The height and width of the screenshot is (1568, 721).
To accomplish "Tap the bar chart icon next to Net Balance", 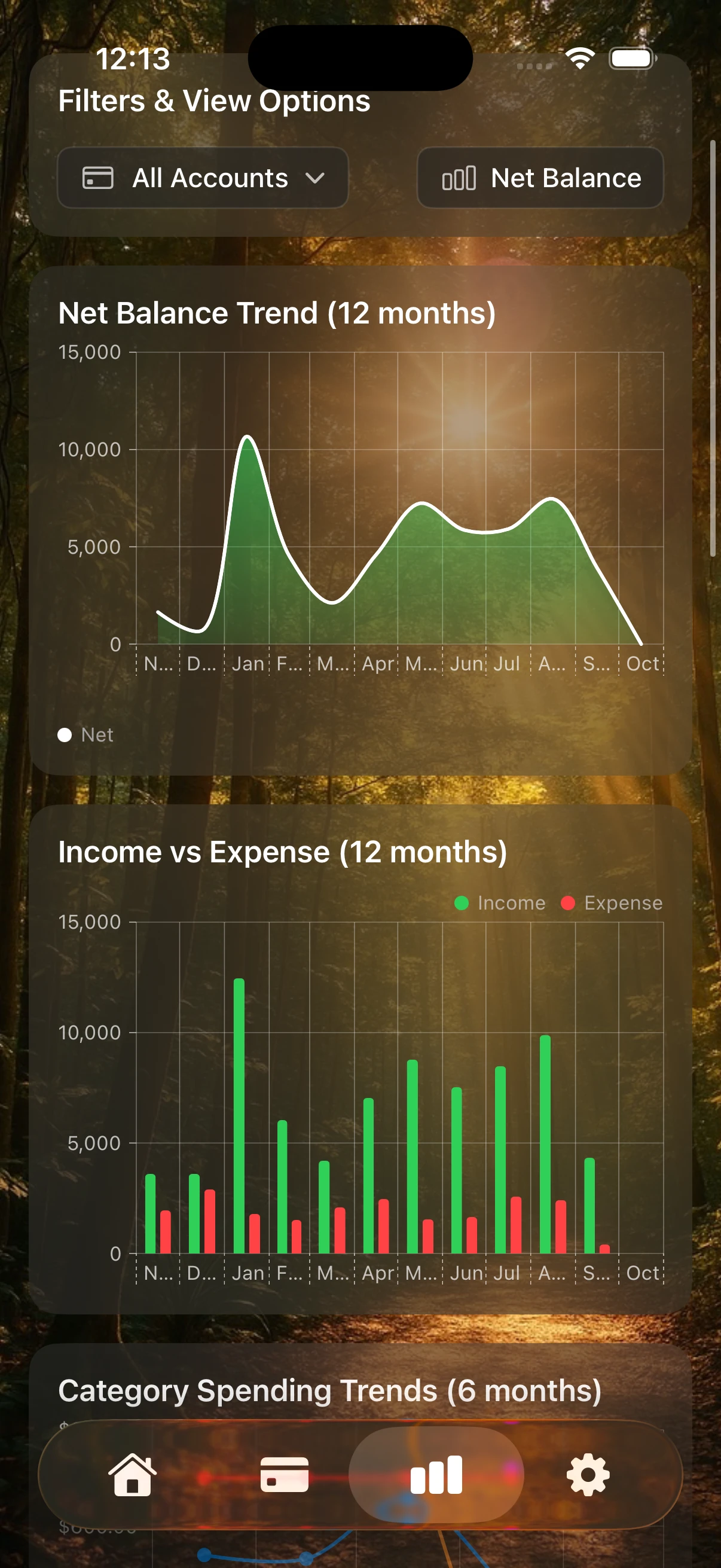I will 459,178.
